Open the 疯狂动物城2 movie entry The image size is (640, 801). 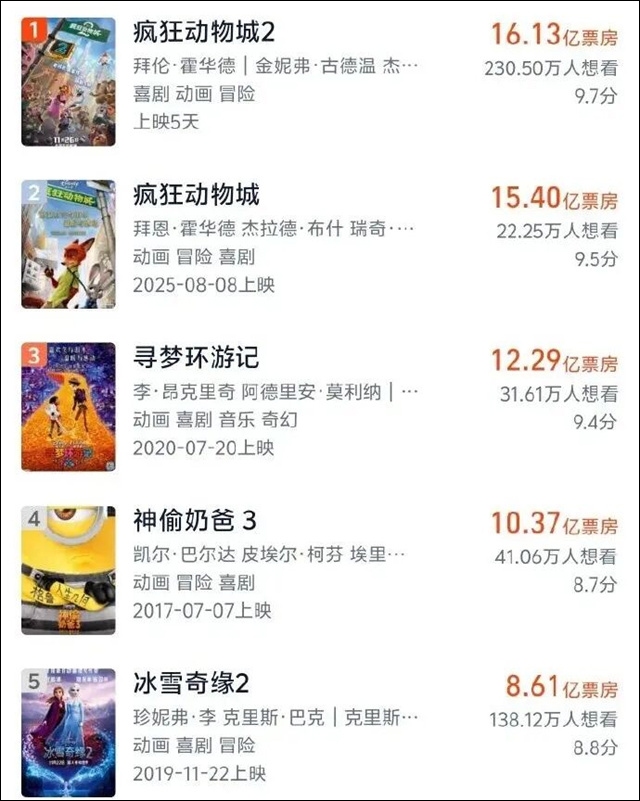(x=204, y=32)
